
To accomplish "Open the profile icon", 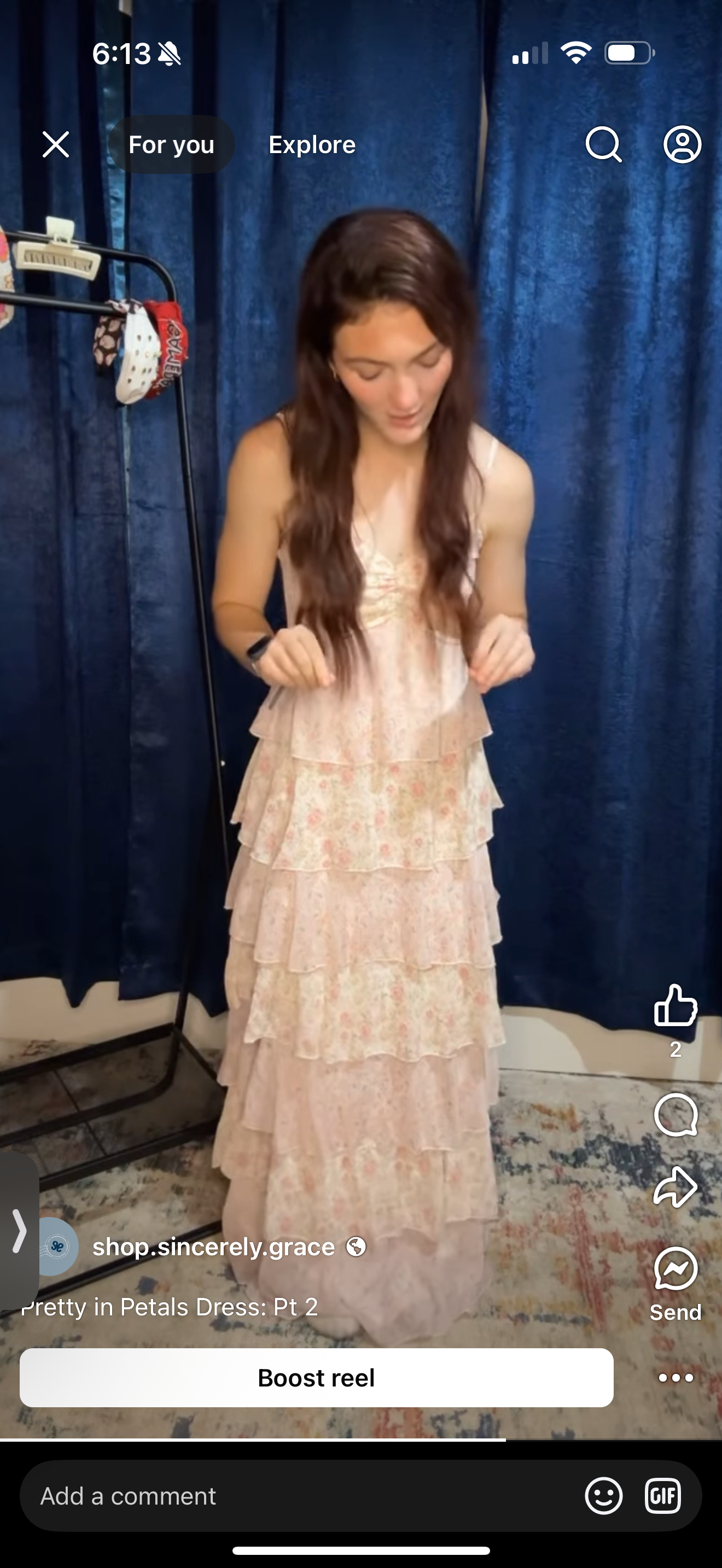I will click(682, 145).
